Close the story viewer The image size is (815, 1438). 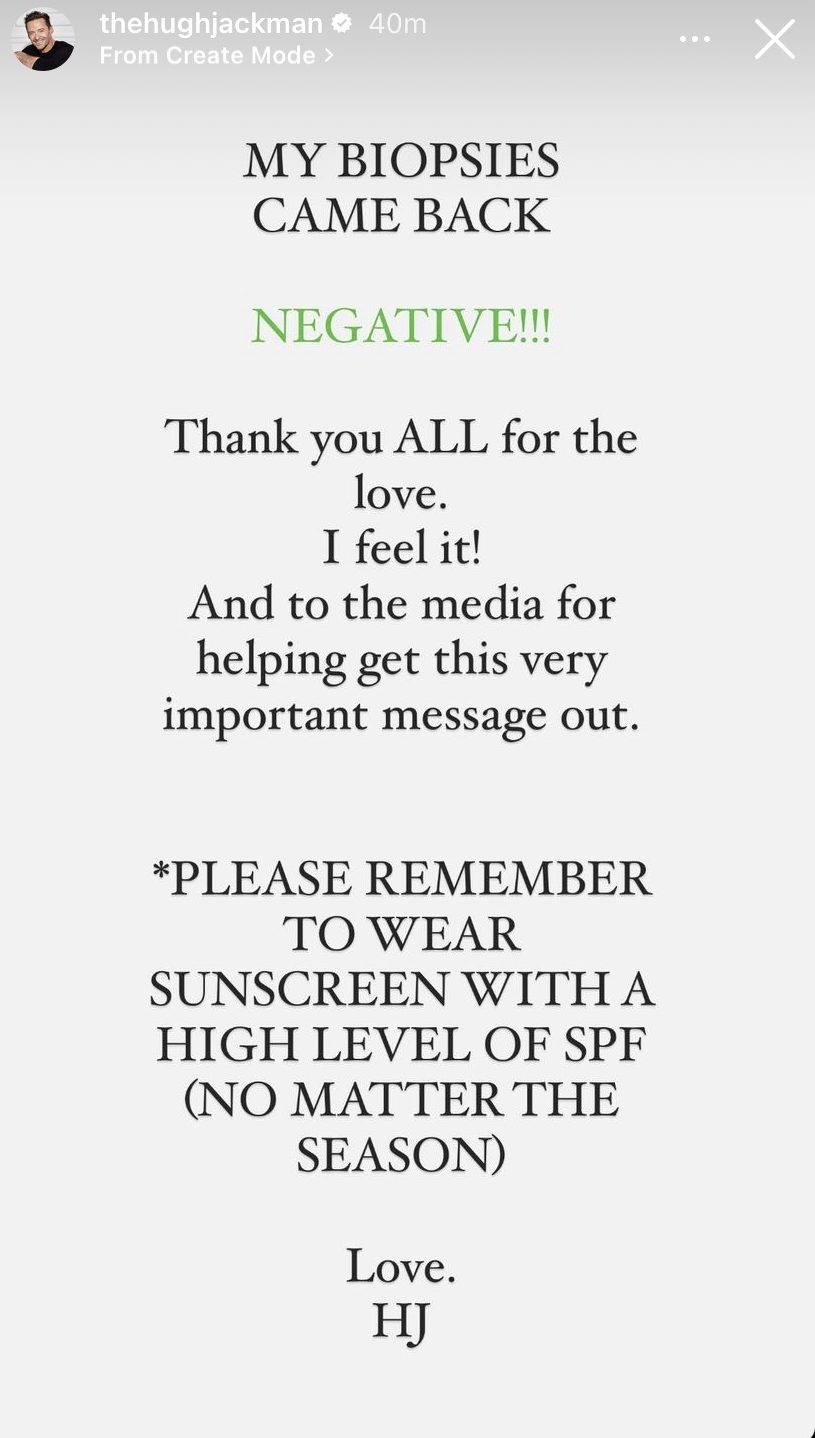pos(774,40)
